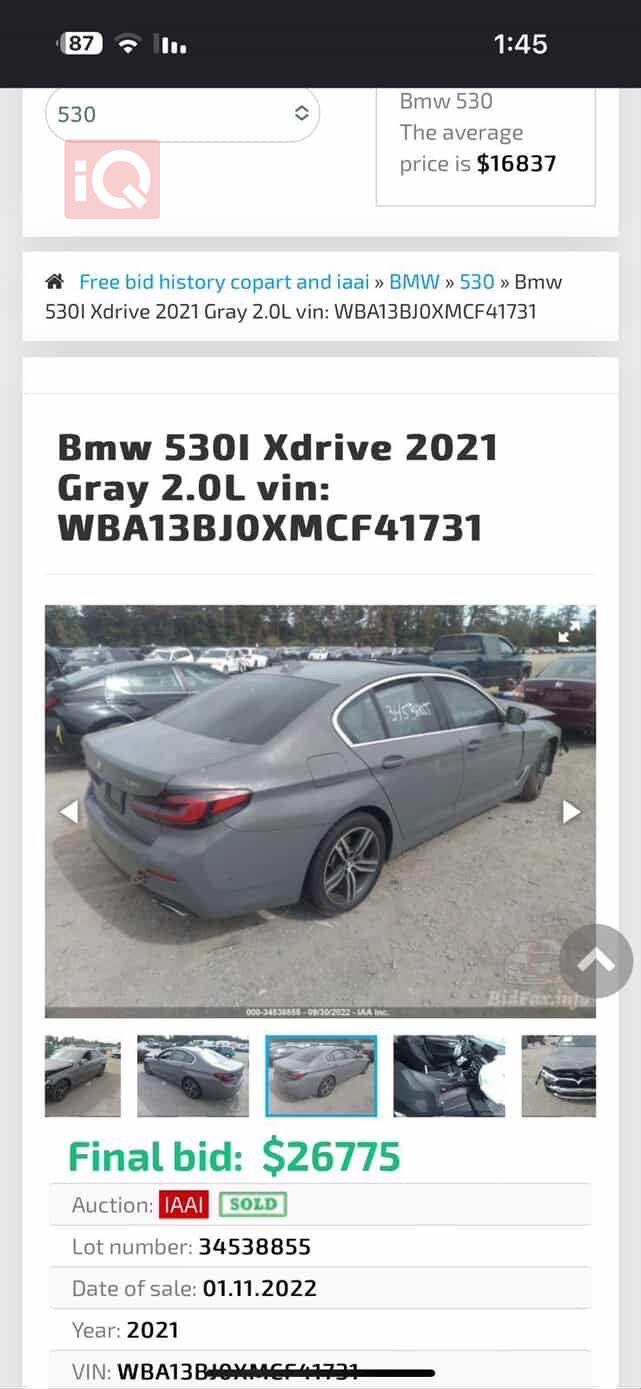Expand the car photo to fullscreen
Image resolution: width=641 pixels, height=1389 pixels.
click(x=568, y=632)
